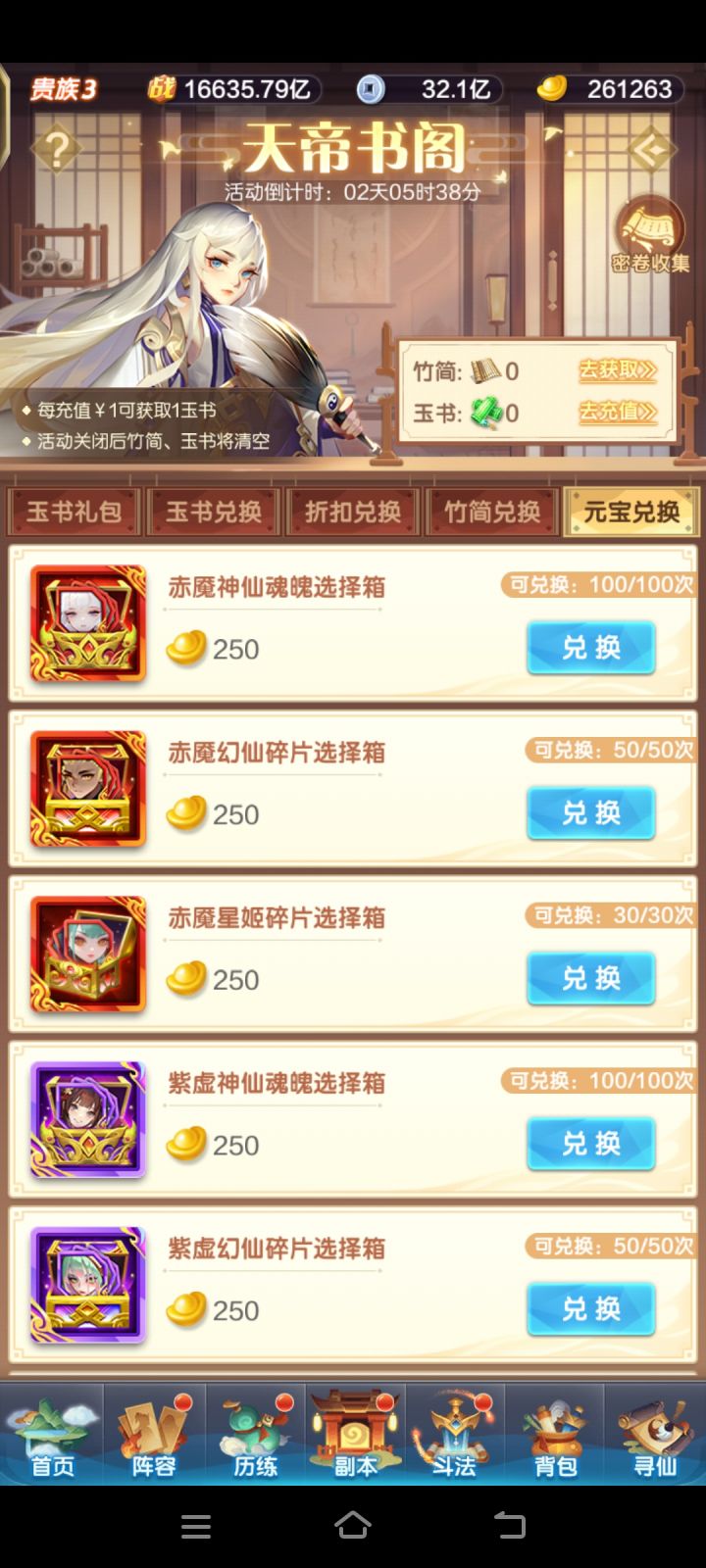Click the question mark help icon

click(x=57, y=150)
